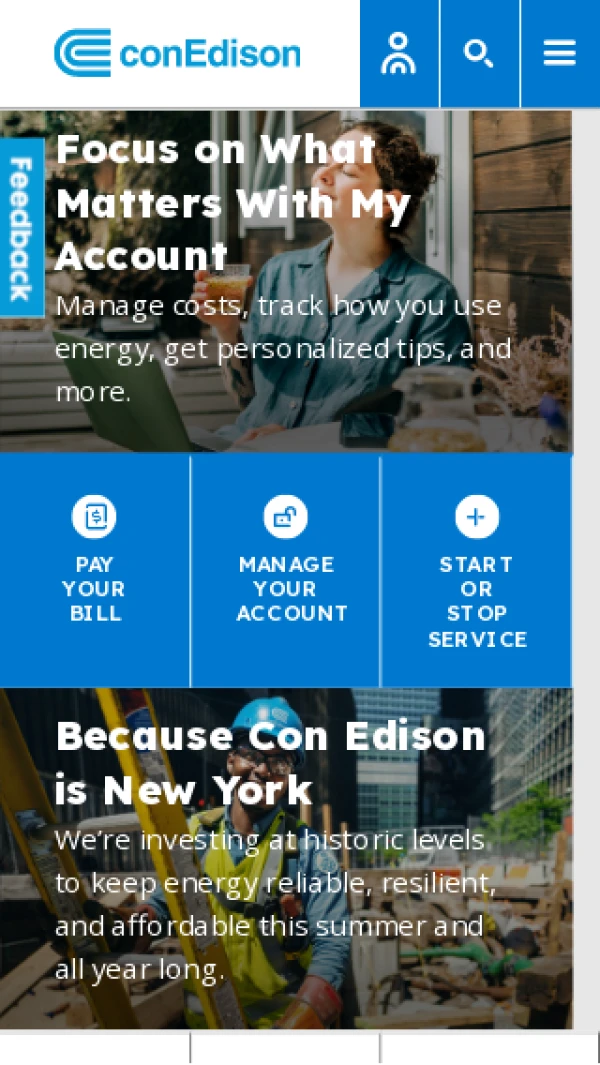The width and height of the screenshot is (600, 1065).
Task: Open the hamburger menu
Action: pyautogui.click(x=561, y=53)
